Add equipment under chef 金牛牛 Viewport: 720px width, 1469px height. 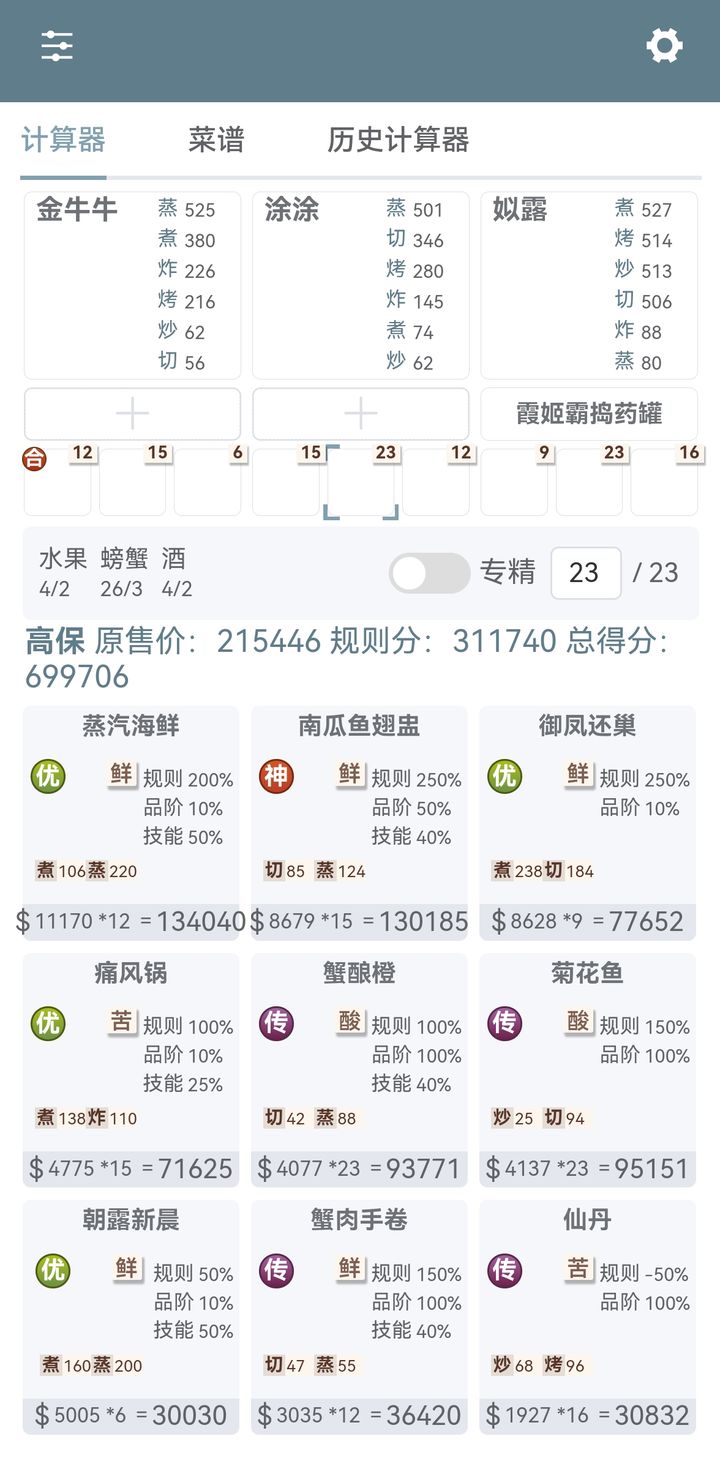click(132, 414)
